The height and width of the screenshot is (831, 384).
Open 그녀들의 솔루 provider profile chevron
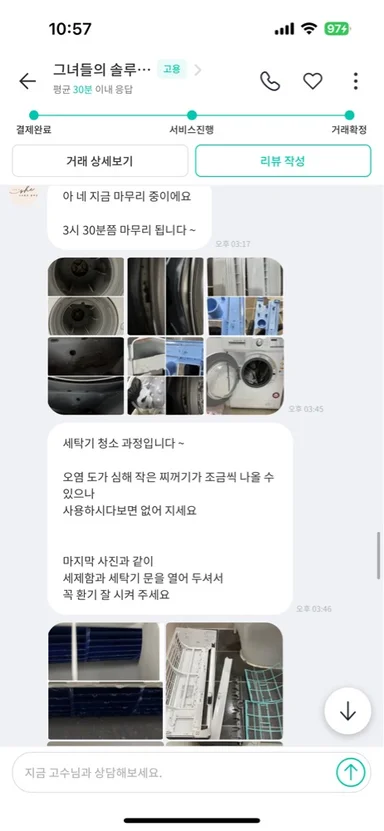pos(197,70)
